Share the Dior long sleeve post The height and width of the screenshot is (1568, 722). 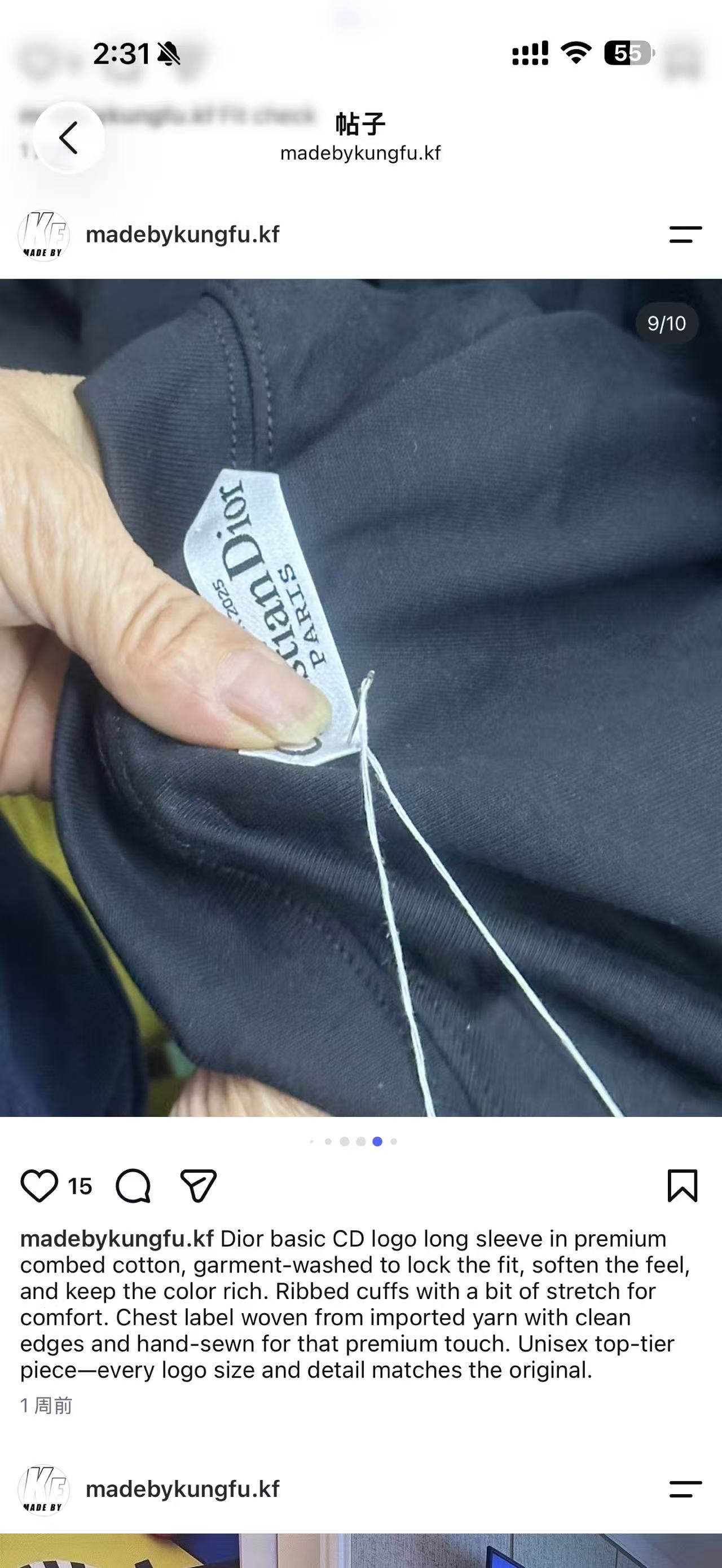point(199,1186)
